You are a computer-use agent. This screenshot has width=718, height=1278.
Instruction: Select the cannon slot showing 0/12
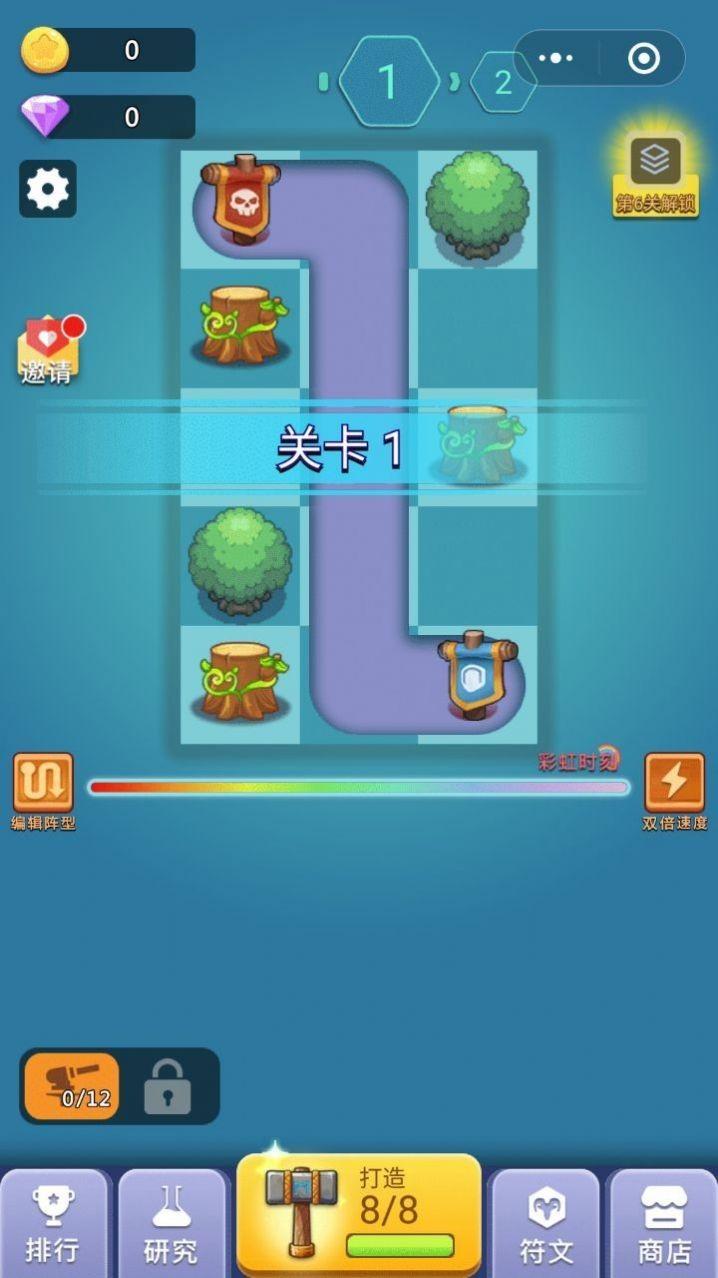click(72, 1086)
